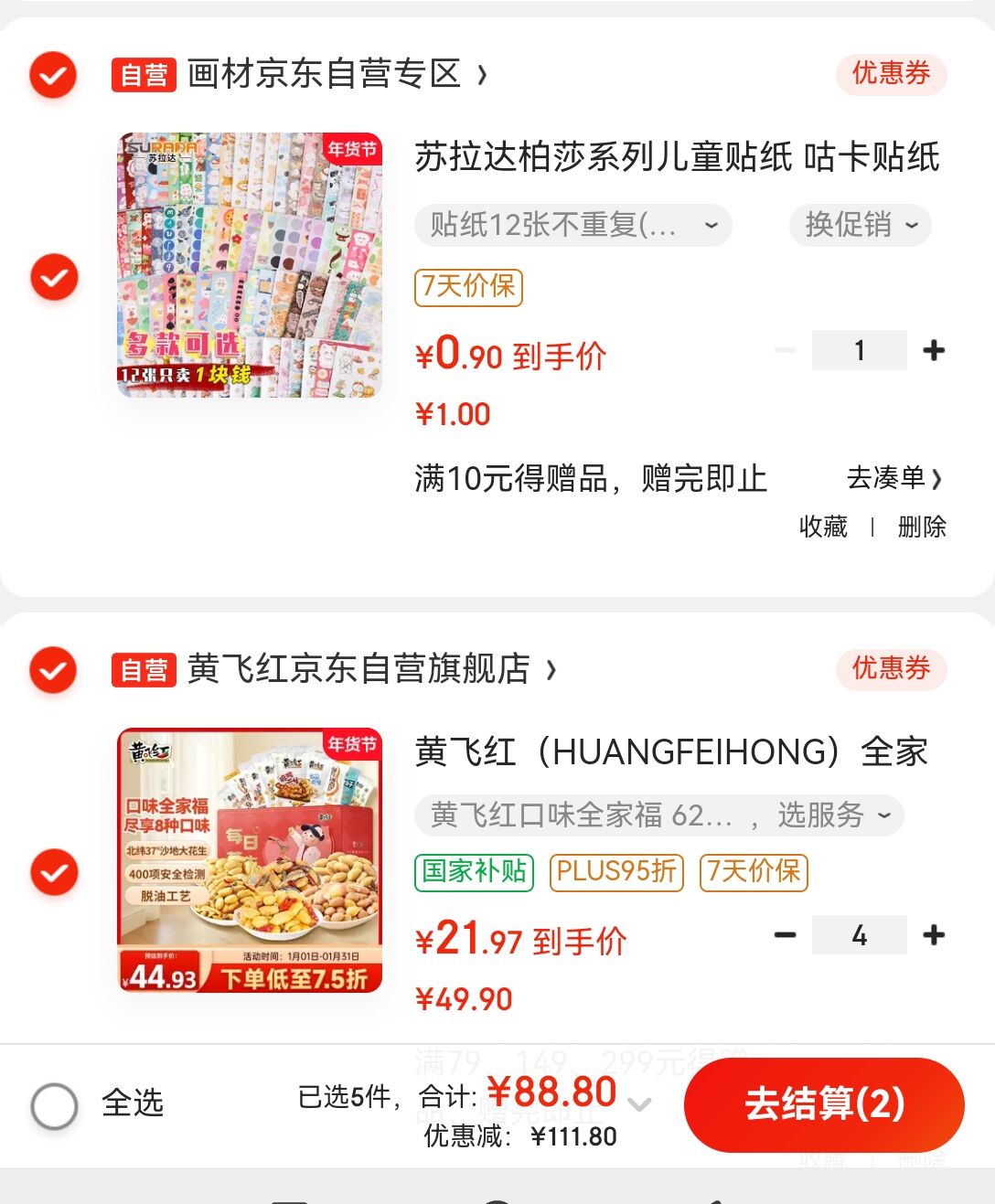
Task: Open the 苏拉达 sticker product image
Action: pyautogui.click(x=250, y=265)
